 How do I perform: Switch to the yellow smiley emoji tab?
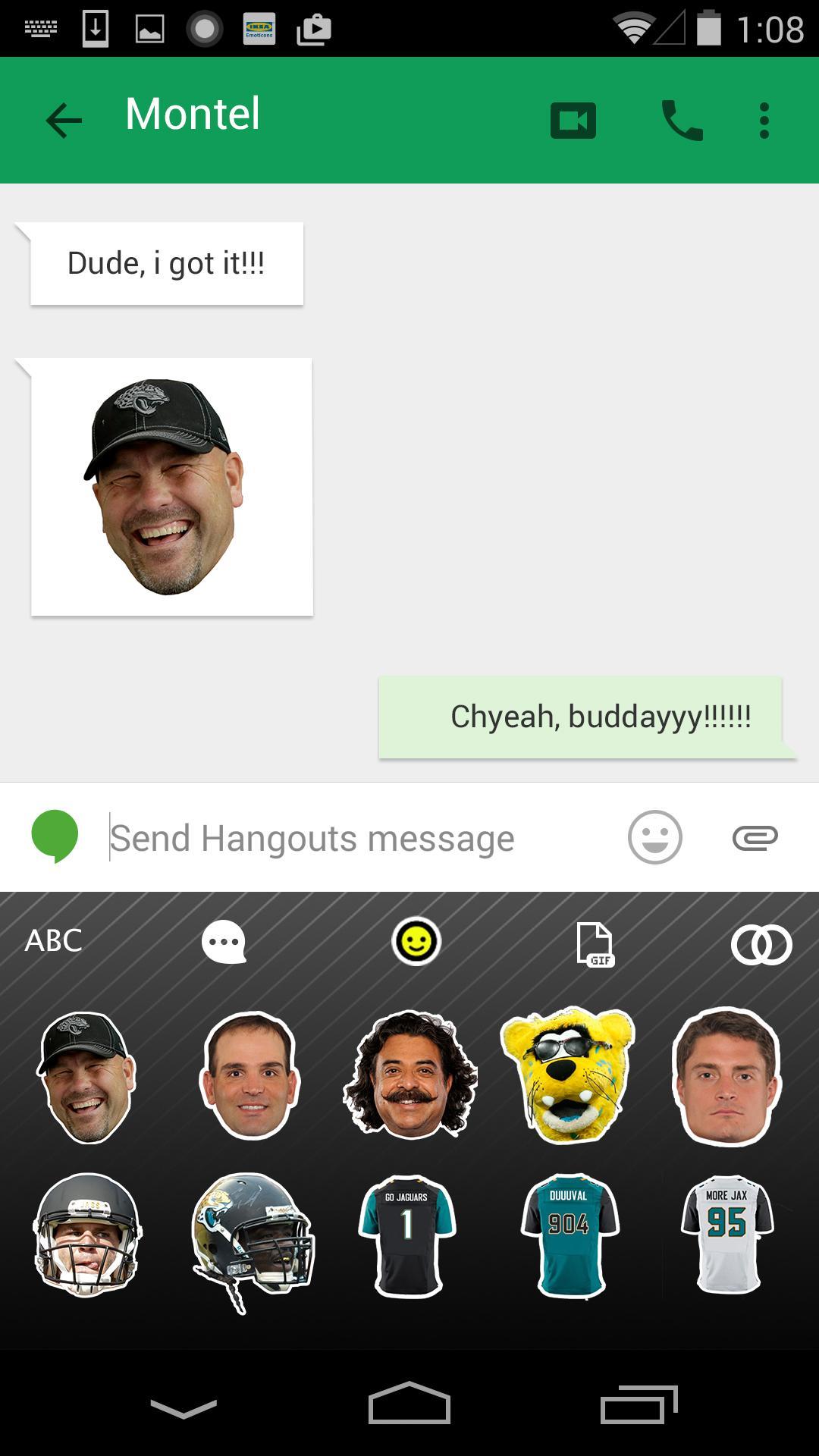click(x=417, y=940)
